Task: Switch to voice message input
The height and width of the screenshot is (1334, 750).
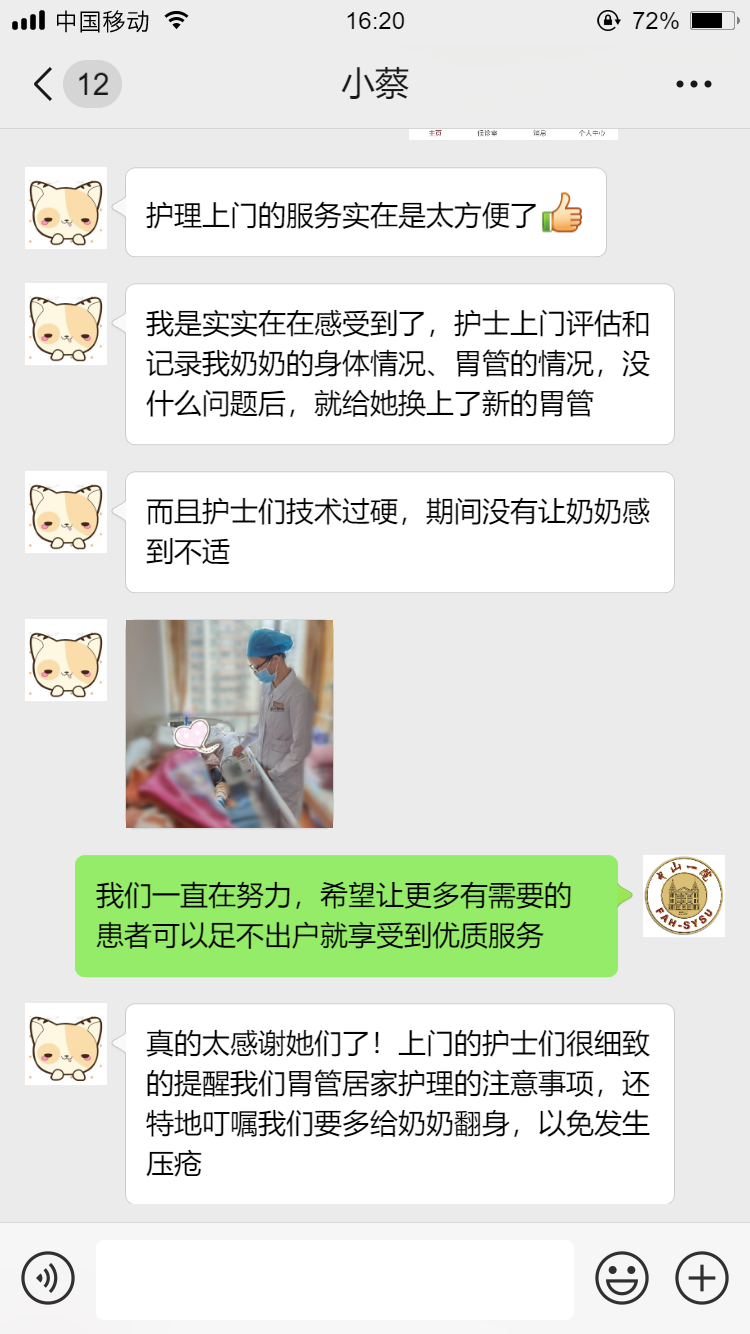Action: (48, 1278)
